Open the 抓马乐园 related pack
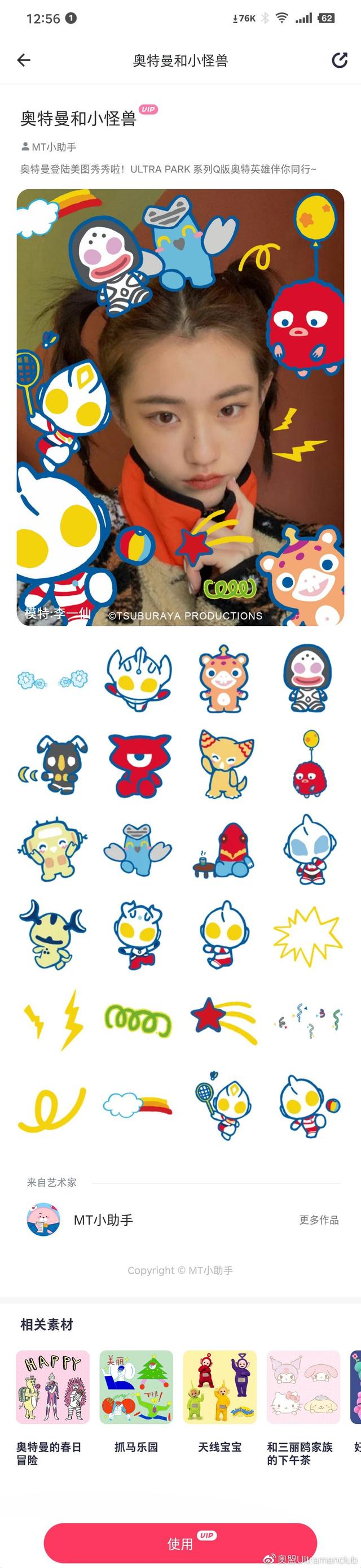361x1568 pixels. (136, 1387)
